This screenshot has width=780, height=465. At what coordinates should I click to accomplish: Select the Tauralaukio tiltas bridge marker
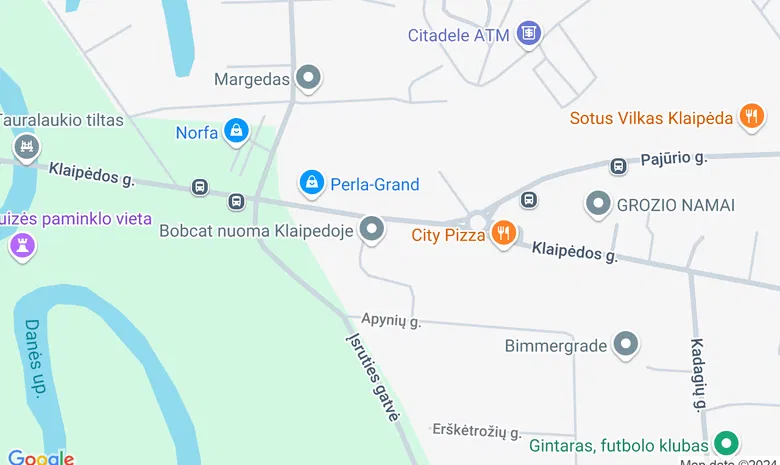coord(26,149)
